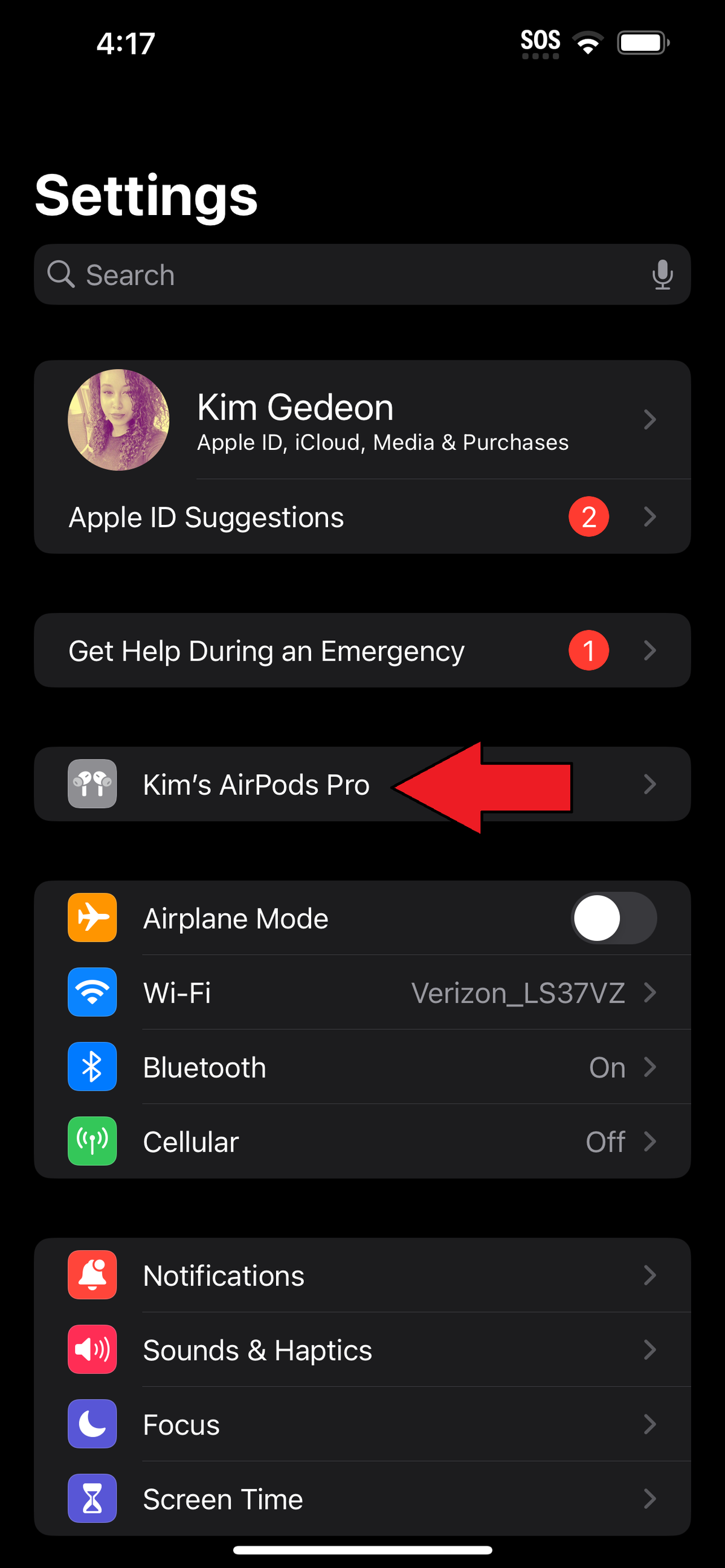Screen dimensions: 725x1568
Task: Enable Airplane Mode
Action: tap(614, 918)
